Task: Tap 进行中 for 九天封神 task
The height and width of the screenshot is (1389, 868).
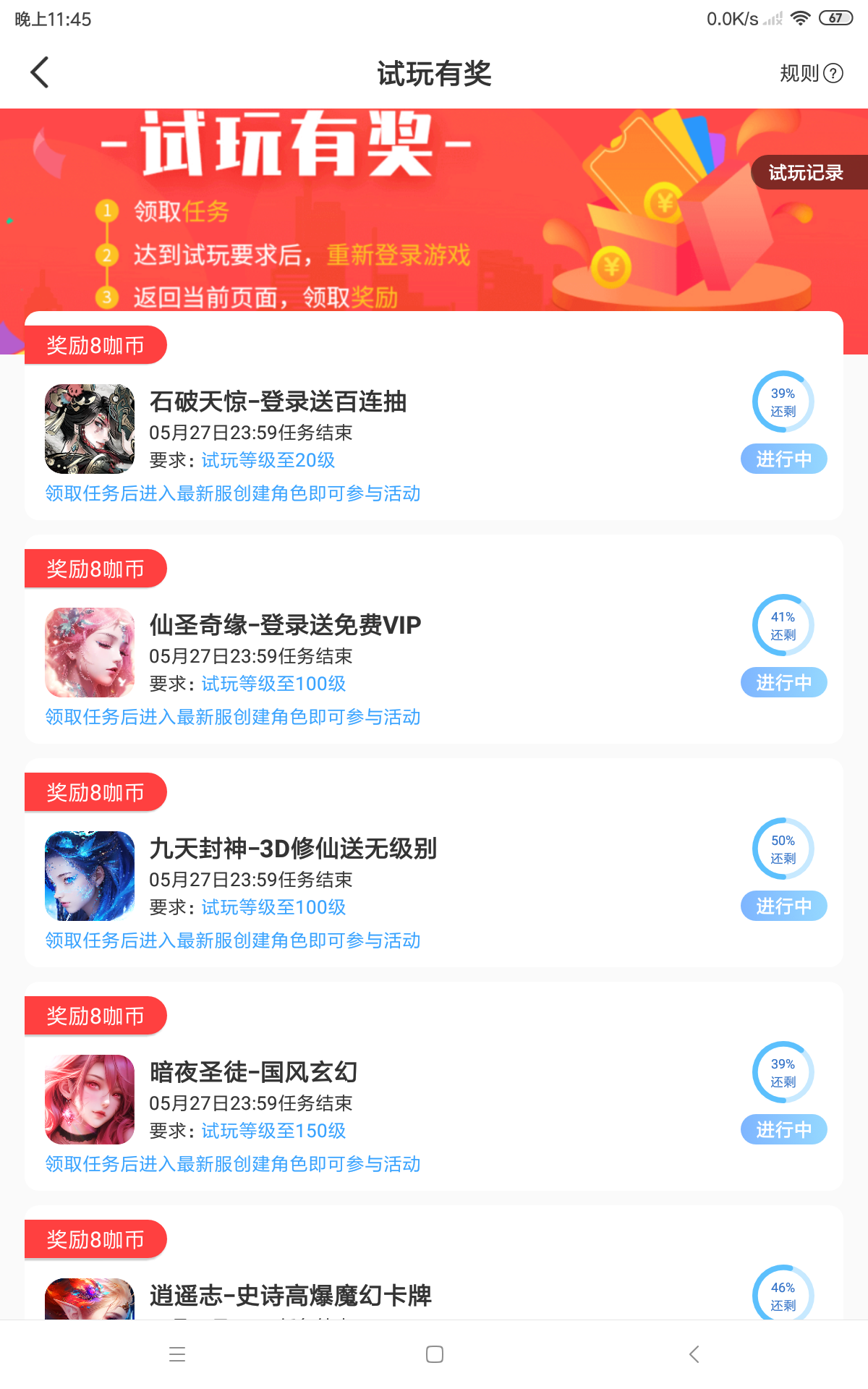Action: click(x=783, y=906)
